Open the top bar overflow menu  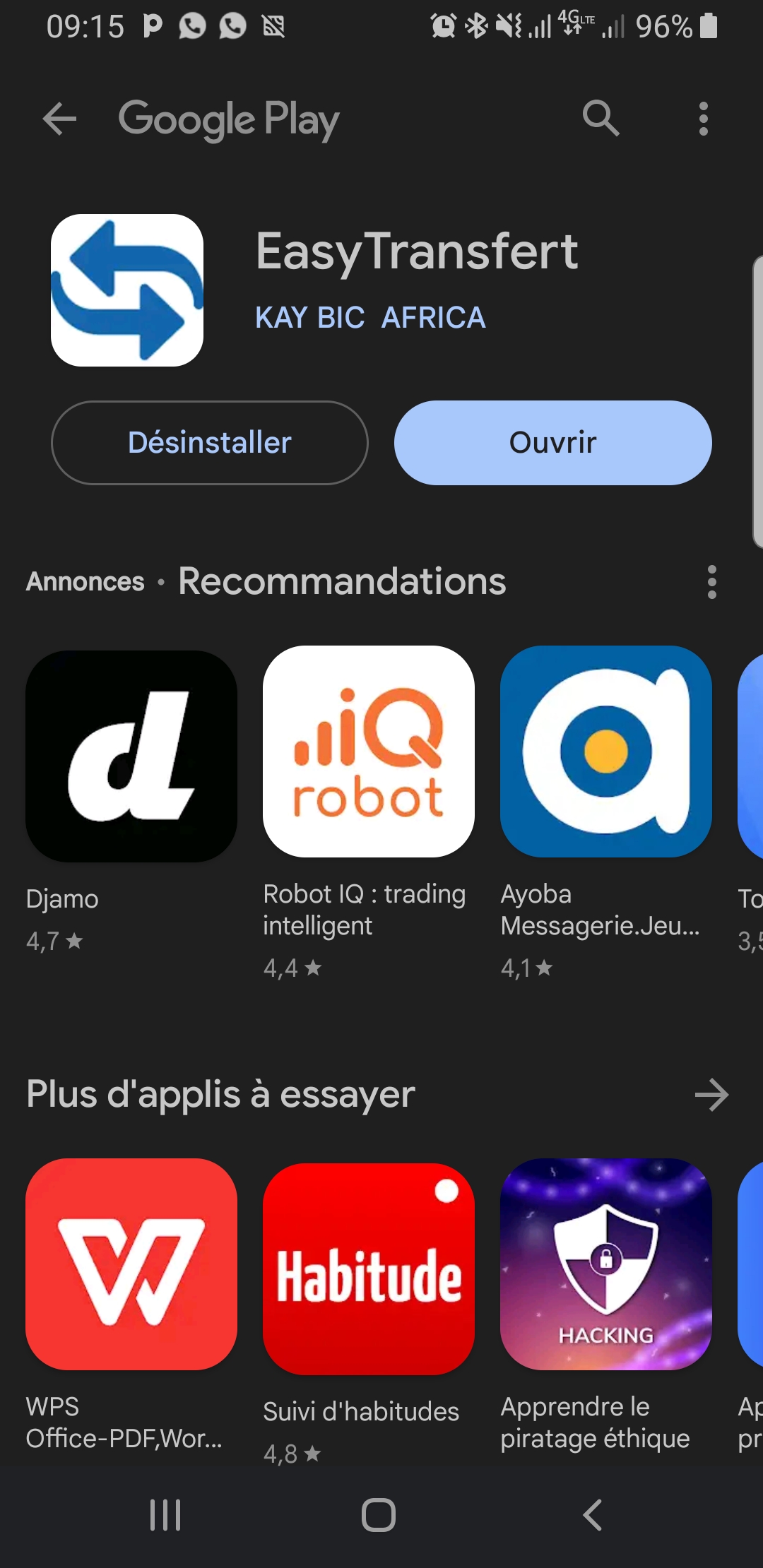[x=703, y=119]
